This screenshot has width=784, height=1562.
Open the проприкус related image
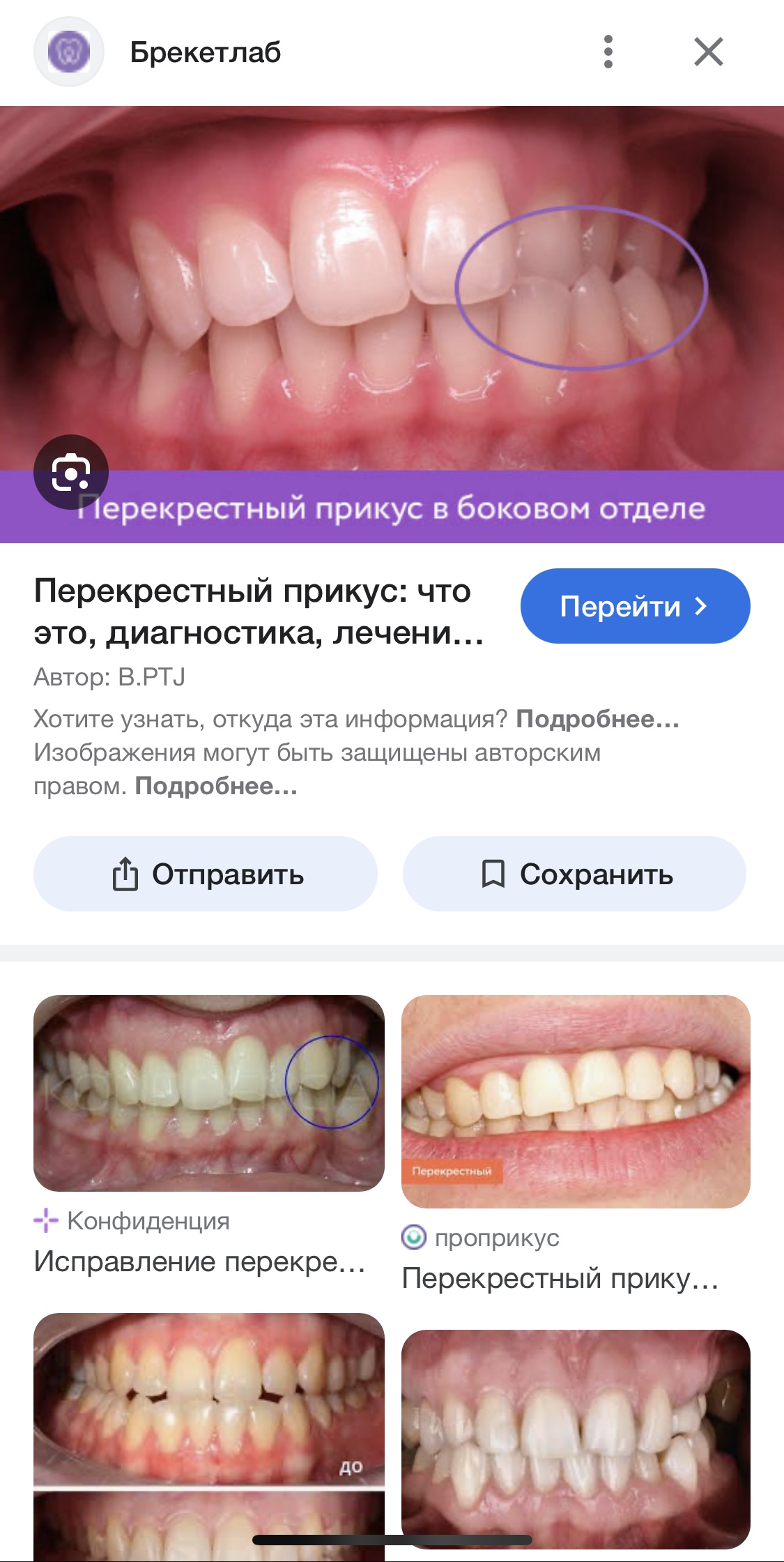pyautogui.click(x=576, y=1101)
